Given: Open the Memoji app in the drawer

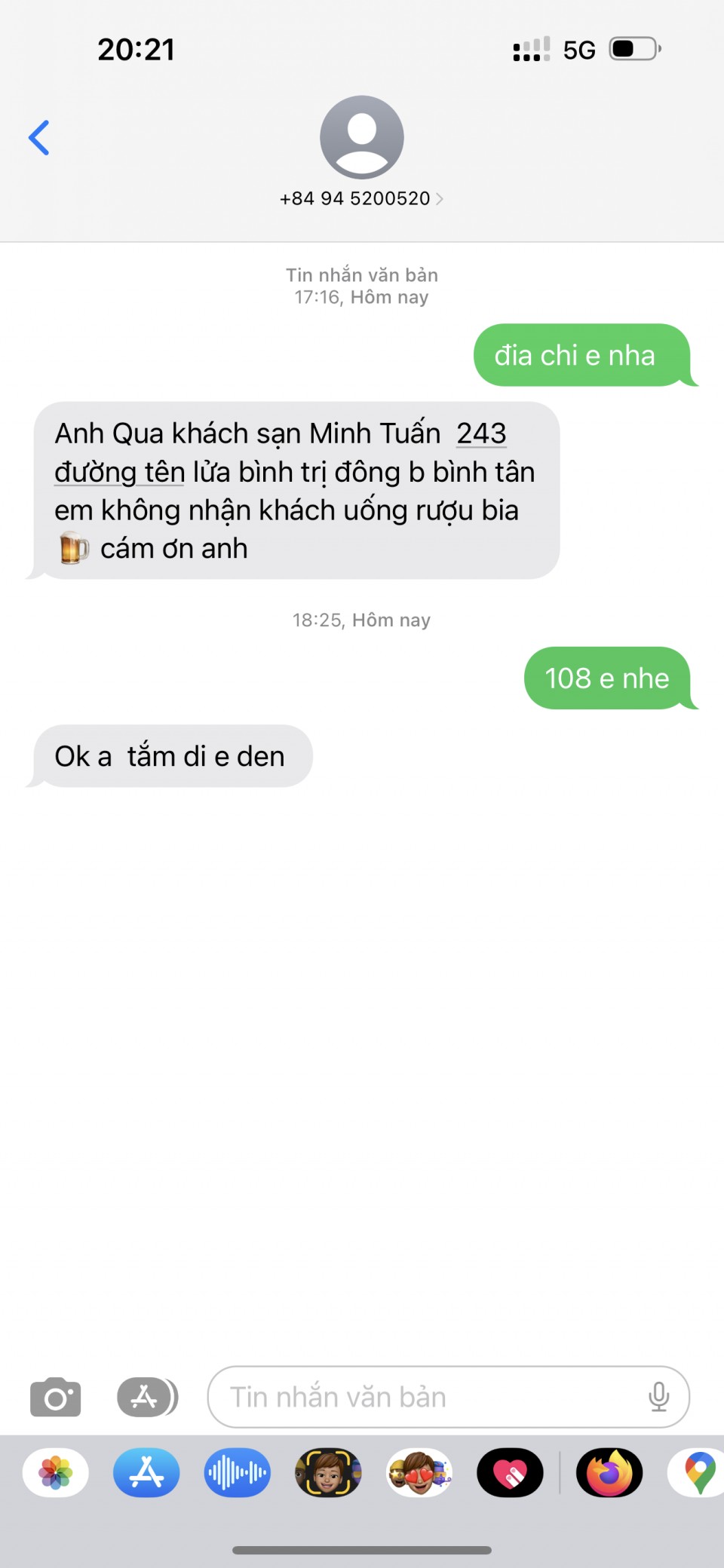Looking at the screenshot, I should 328,1472.
